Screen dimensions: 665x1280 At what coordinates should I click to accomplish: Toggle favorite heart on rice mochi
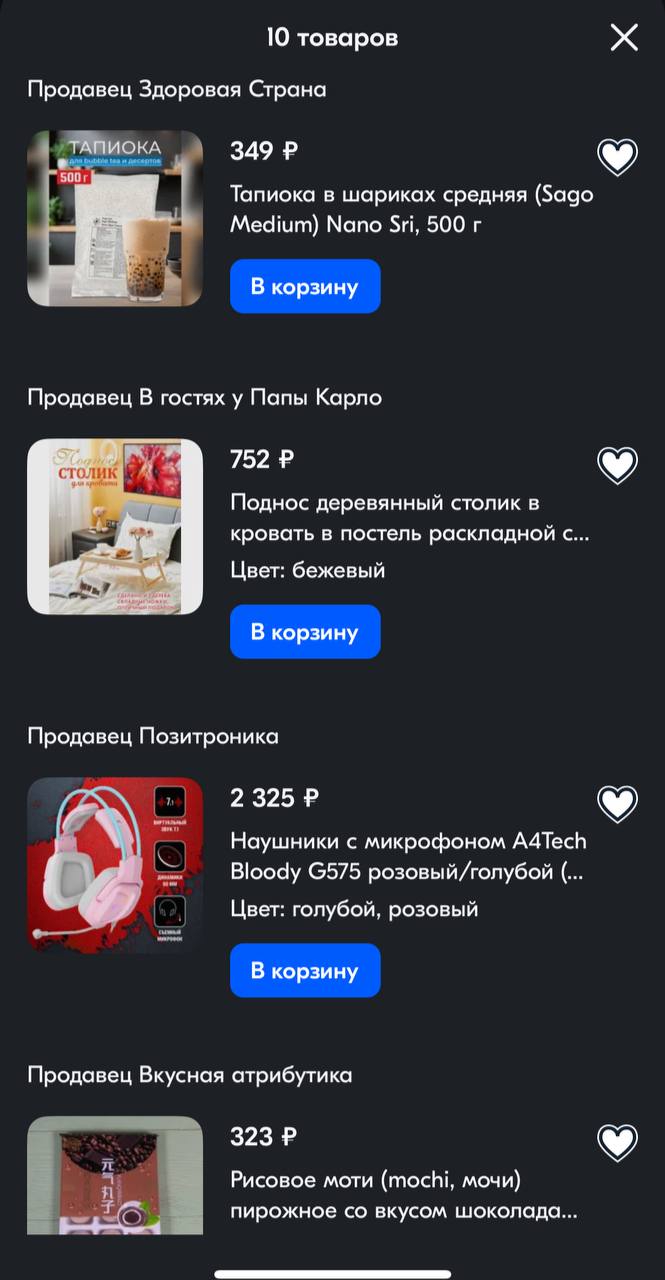click(617, 1141)
